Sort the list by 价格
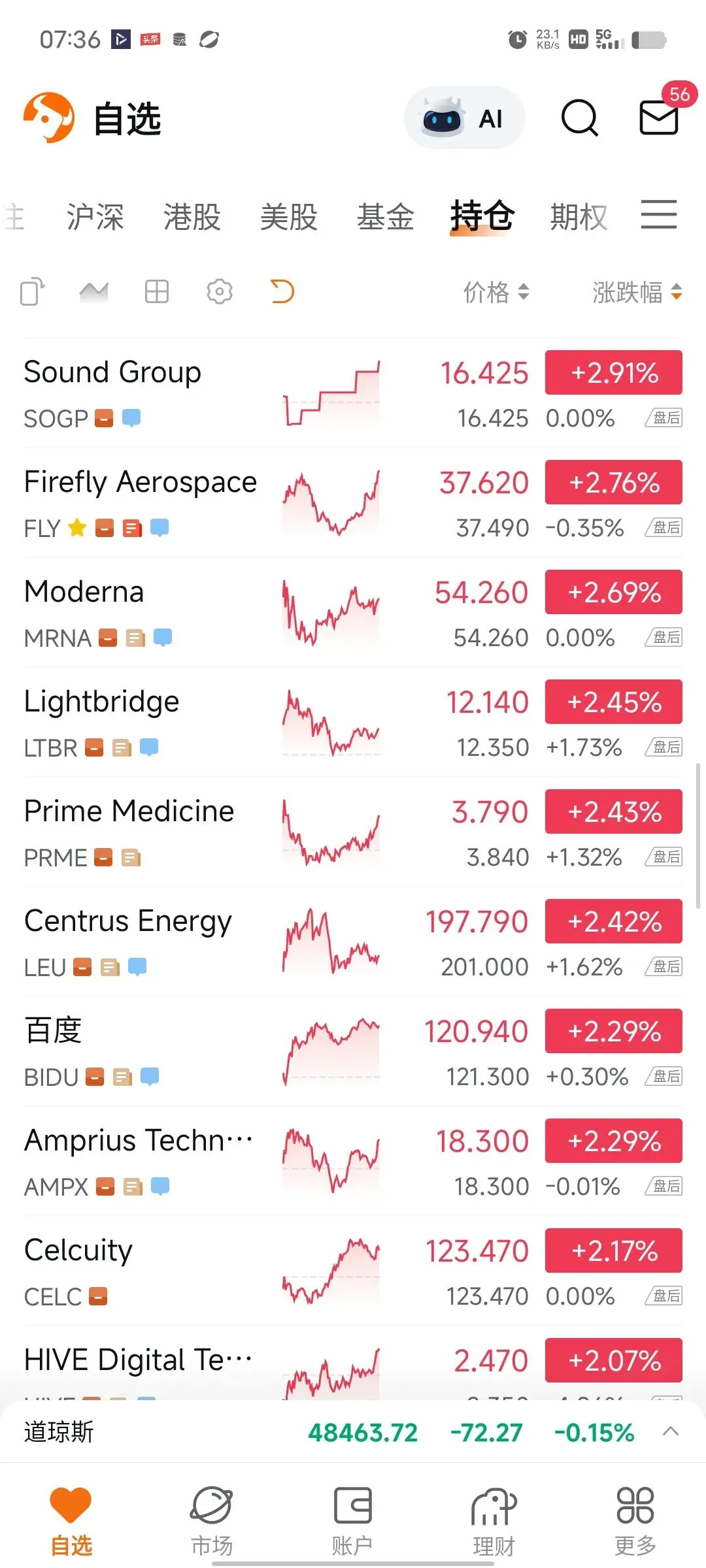 coord(496,292)
